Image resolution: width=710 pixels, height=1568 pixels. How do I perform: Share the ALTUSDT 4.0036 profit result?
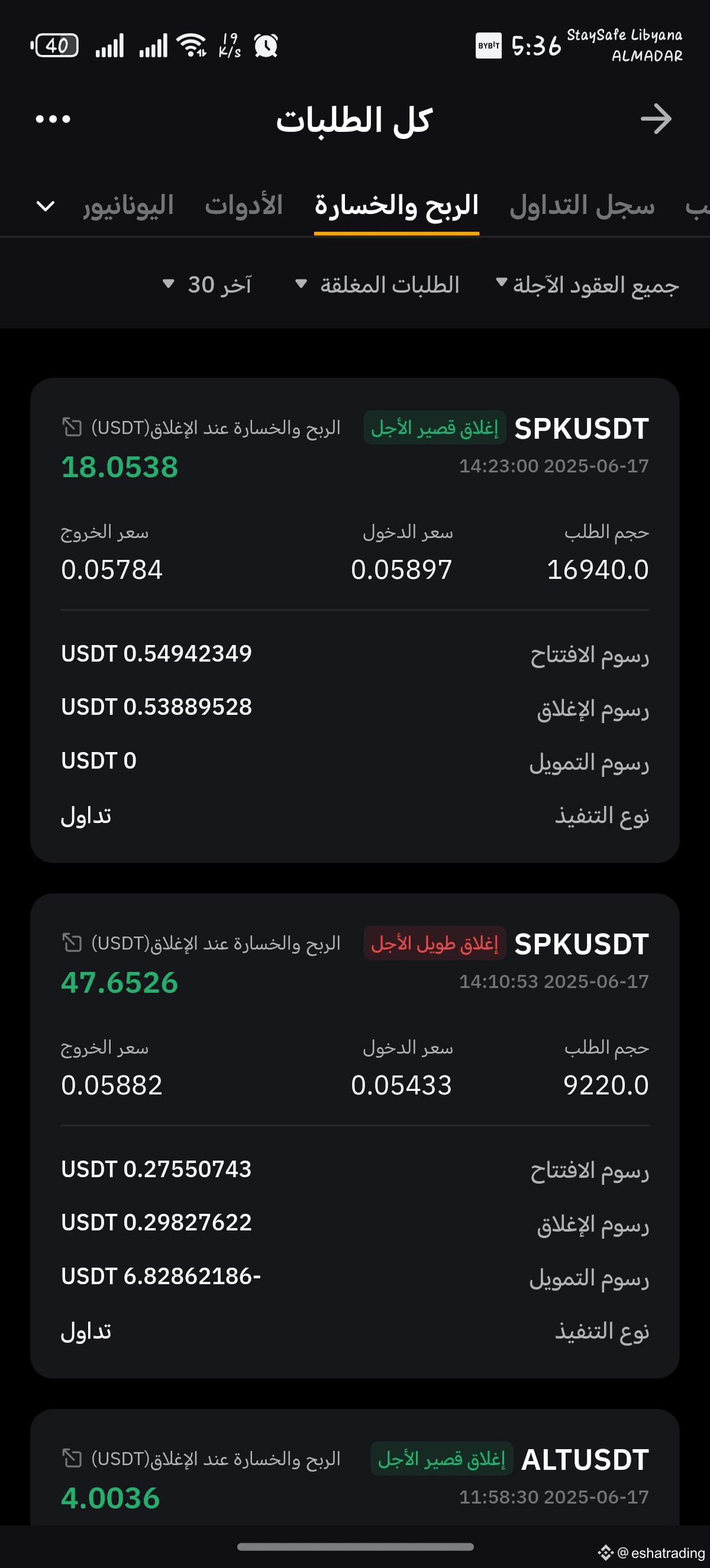72,1459
